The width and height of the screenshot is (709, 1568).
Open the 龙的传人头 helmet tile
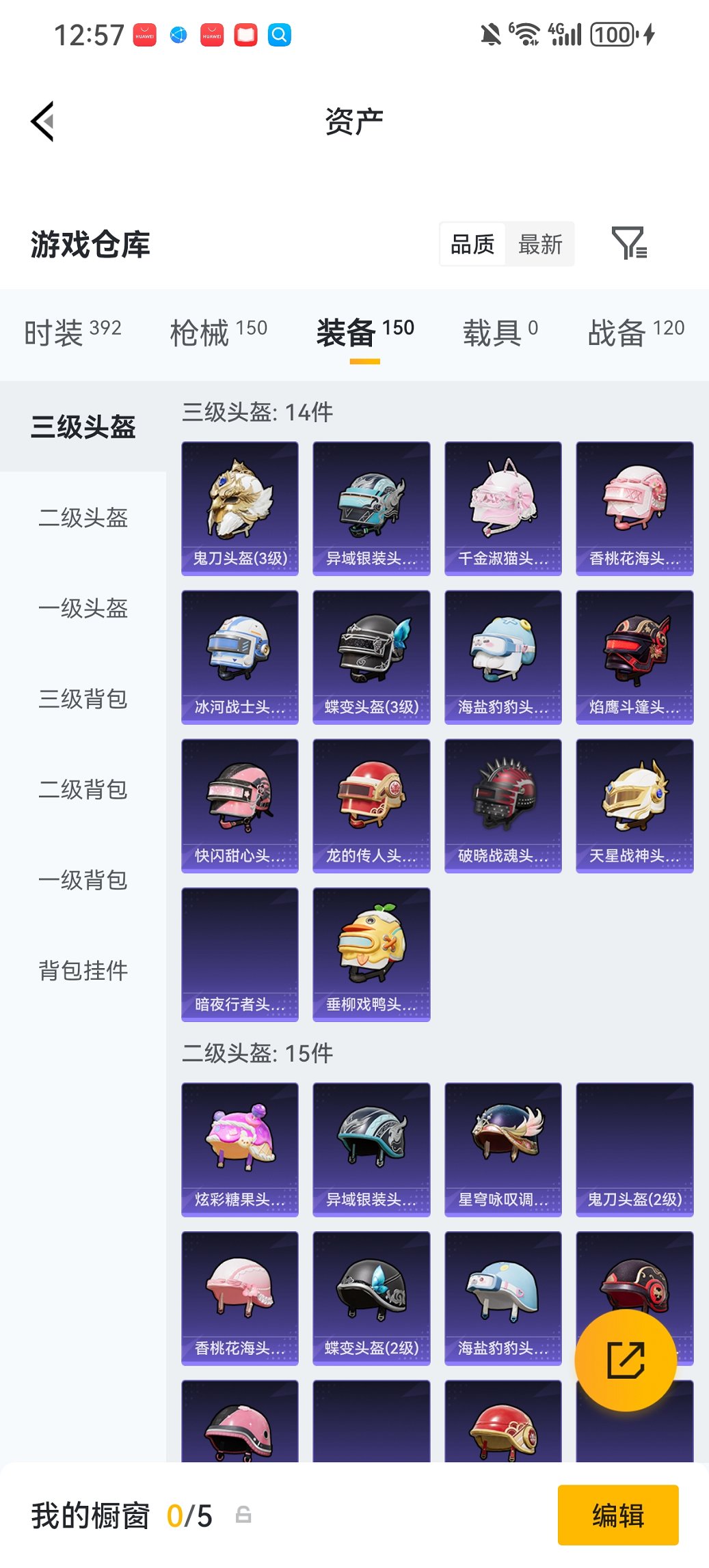click(x=371, y=806)
